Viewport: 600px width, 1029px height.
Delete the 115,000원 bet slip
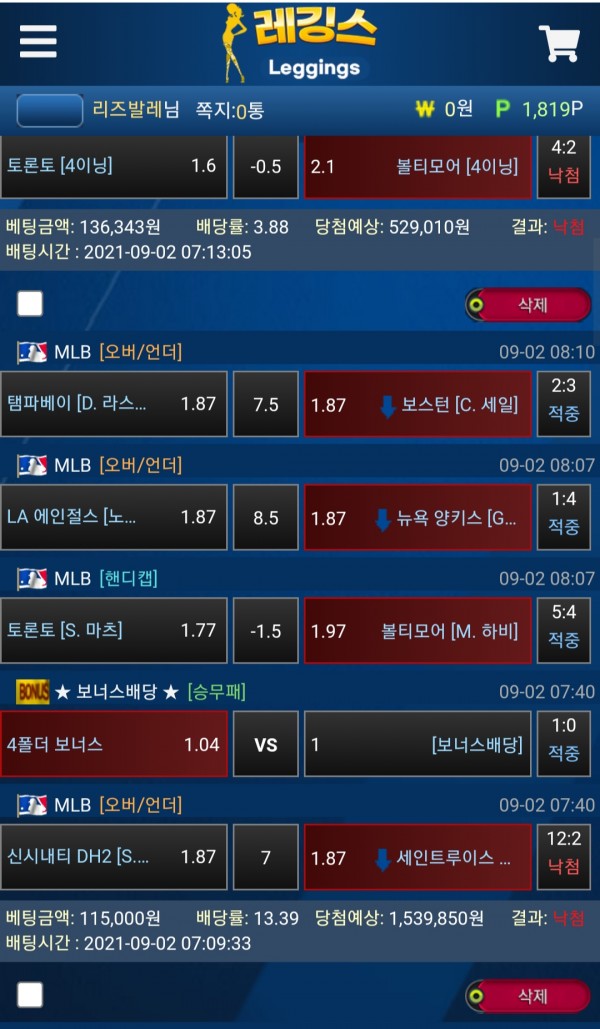click(529, 995)
